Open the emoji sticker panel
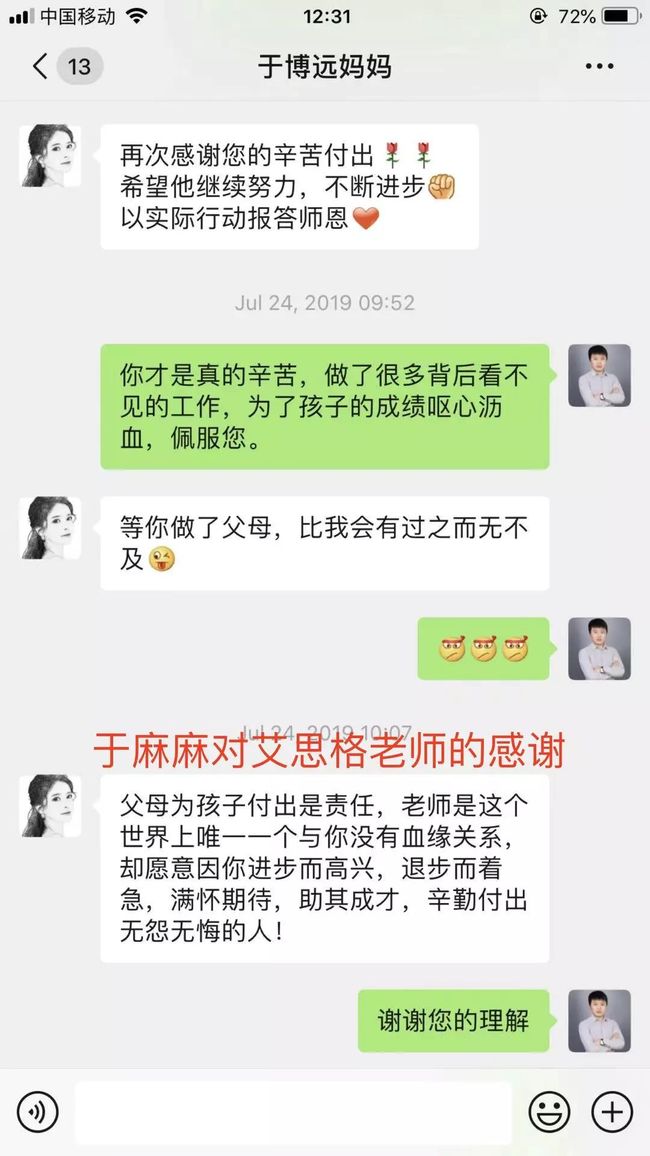Viewport: 650px width, 1156px height. 549,1112
